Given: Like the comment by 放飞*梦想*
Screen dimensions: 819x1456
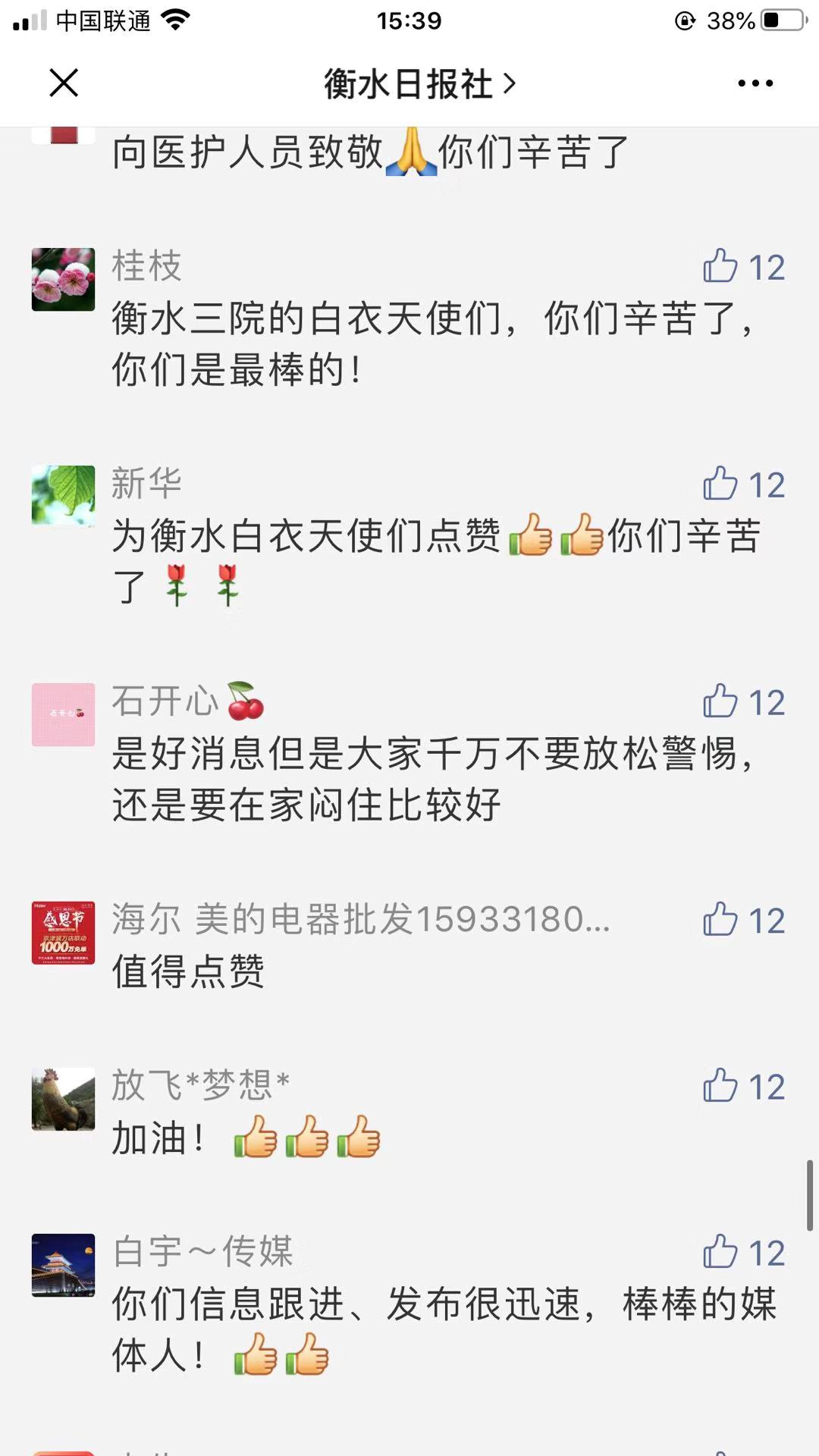Looking at the screenshot, I should [721, 1086].
